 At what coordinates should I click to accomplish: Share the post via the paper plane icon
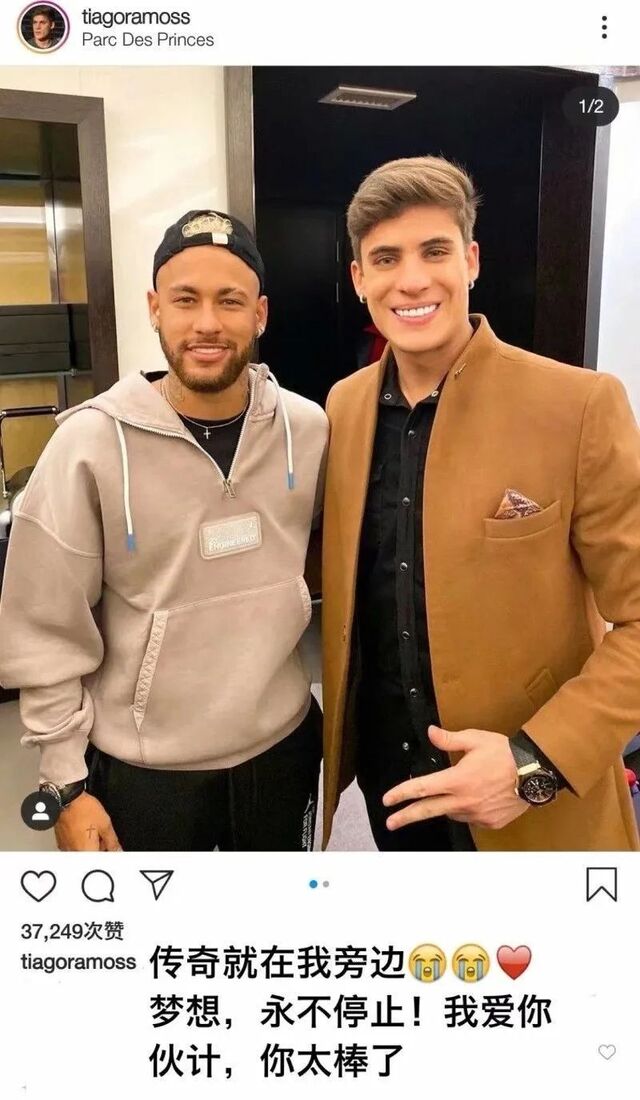pyautogui.click(x=156, y=884)
